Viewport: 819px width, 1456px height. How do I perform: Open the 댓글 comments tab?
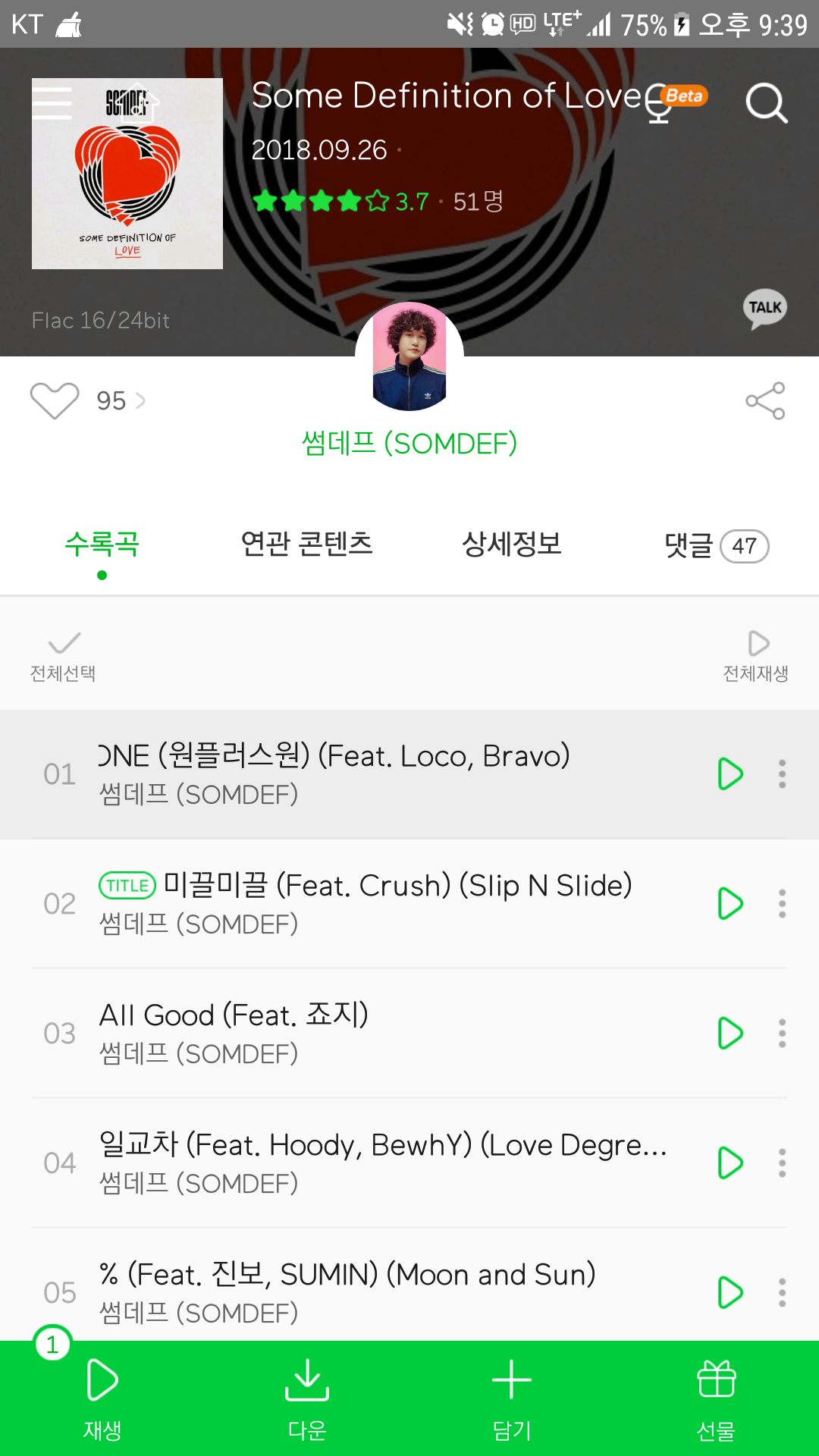pyautogui.click(x=716, y=545)
